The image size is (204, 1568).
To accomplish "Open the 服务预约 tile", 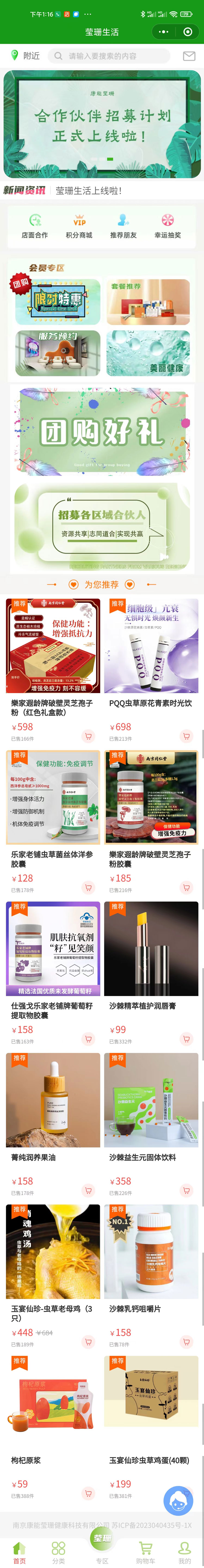I will click(58, 353).
